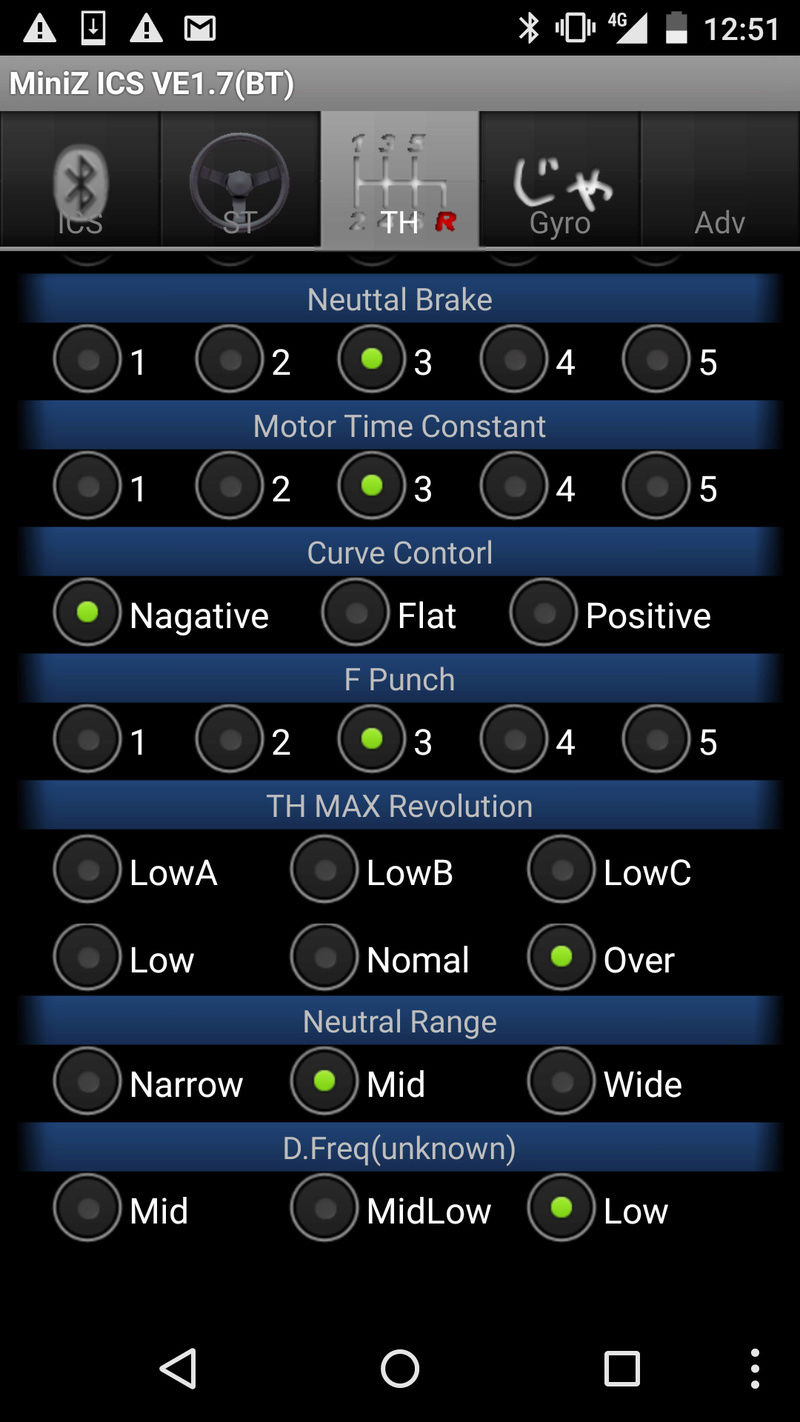800x1422 pixels.
Task: Switch to the Gyro tab
Action: pyautogui.click(x=560, y=180)
